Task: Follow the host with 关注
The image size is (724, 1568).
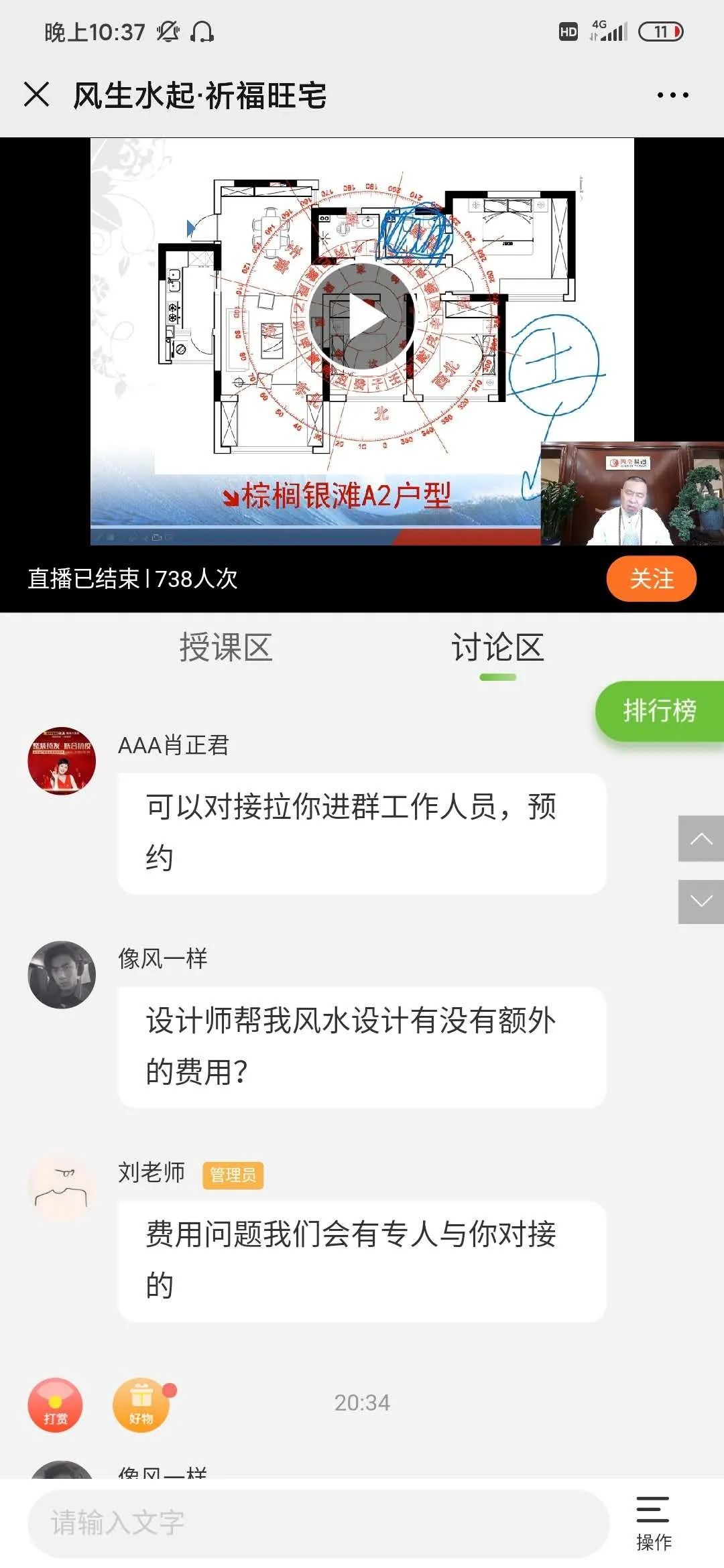Action: (651, 578)
